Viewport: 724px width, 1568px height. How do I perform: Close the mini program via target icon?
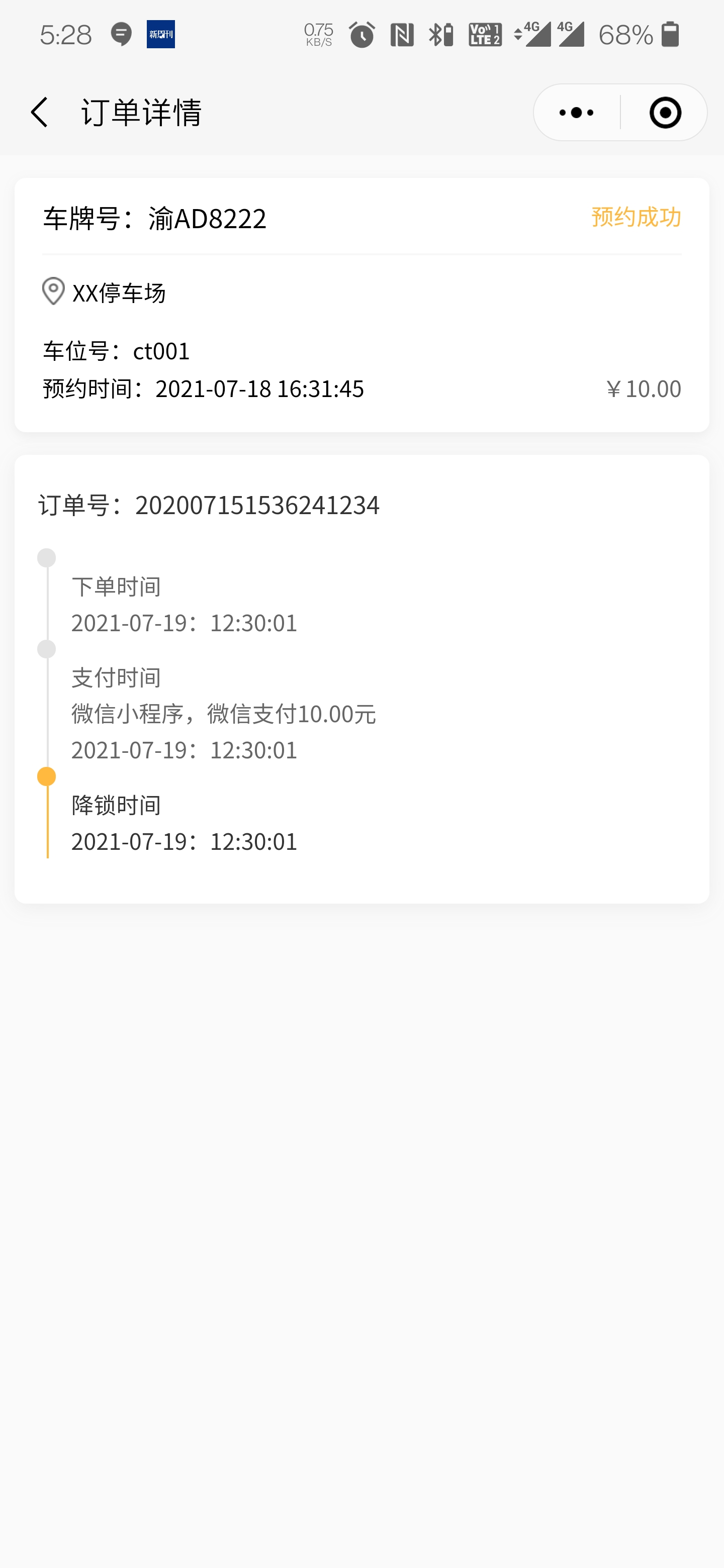coord(665,113)
